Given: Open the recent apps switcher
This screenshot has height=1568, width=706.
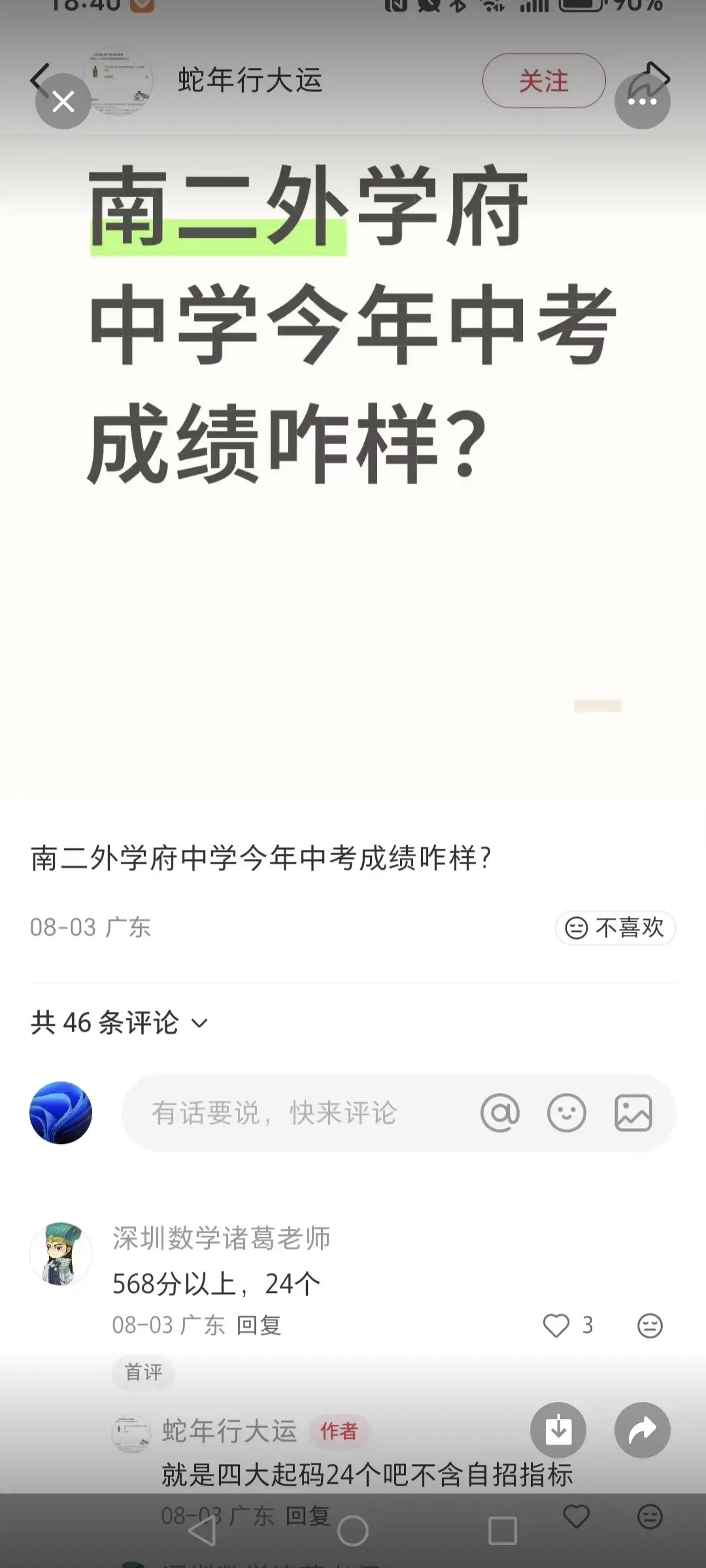Looking at the screenshot, I should click(x=503, y=1531).
